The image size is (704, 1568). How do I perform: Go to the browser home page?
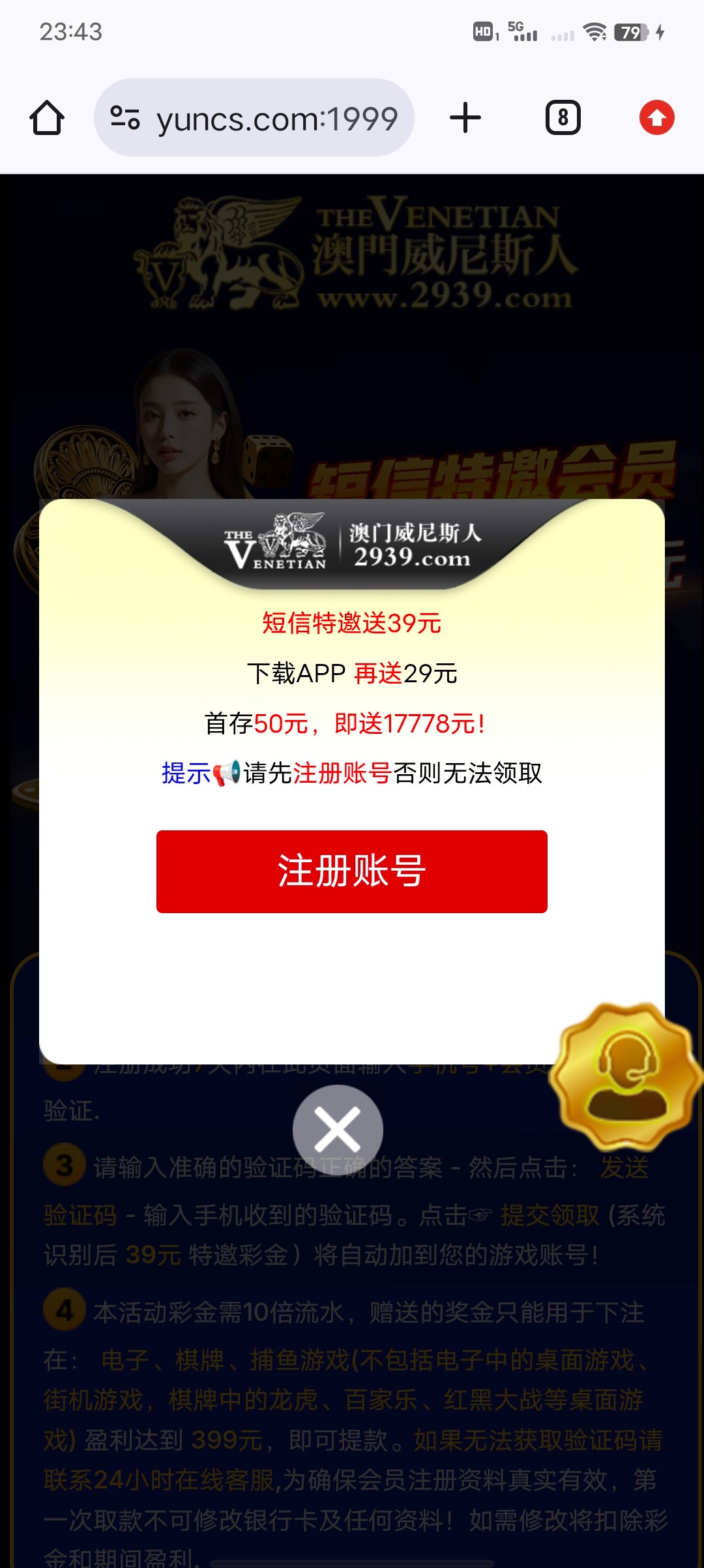coord(47,118)
